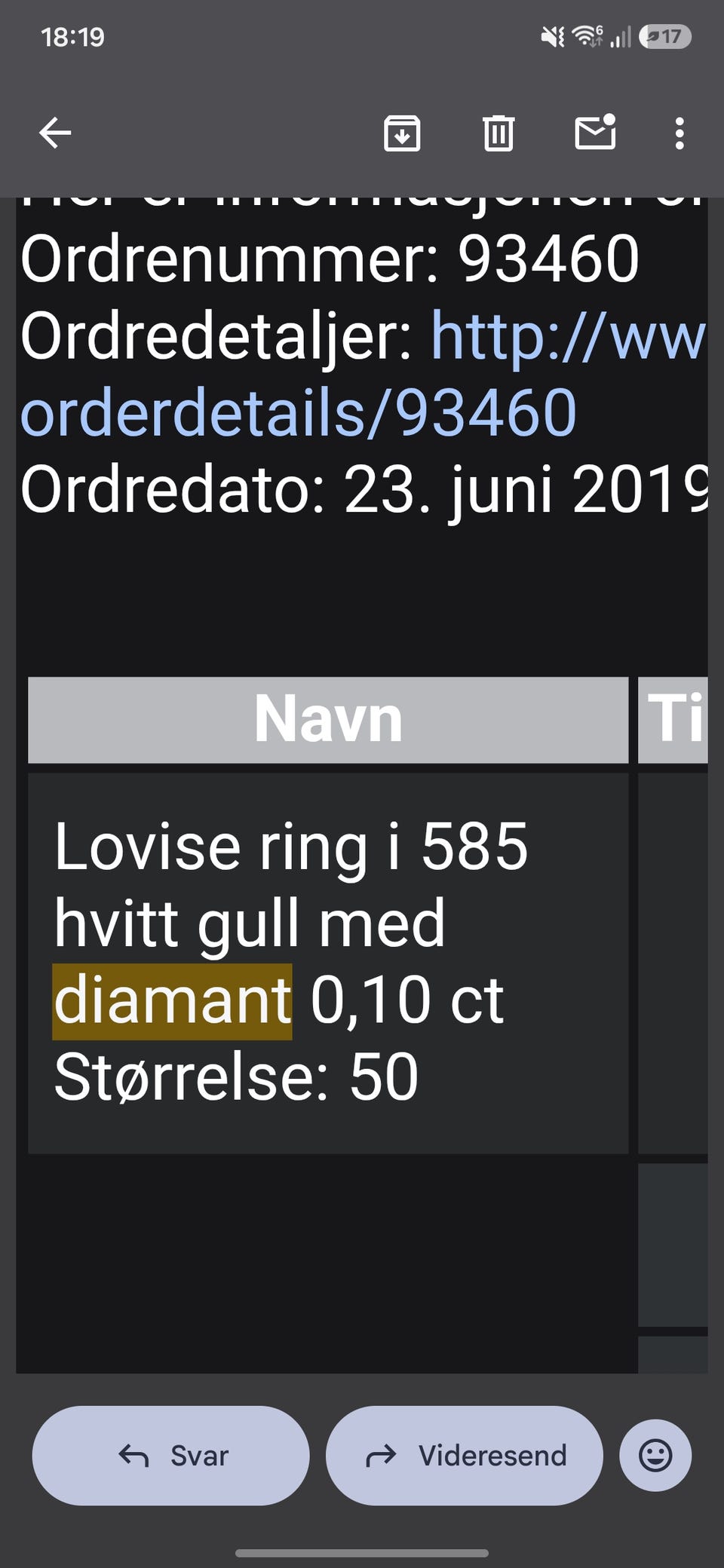Add an emoji reaction

(655, 1455)
